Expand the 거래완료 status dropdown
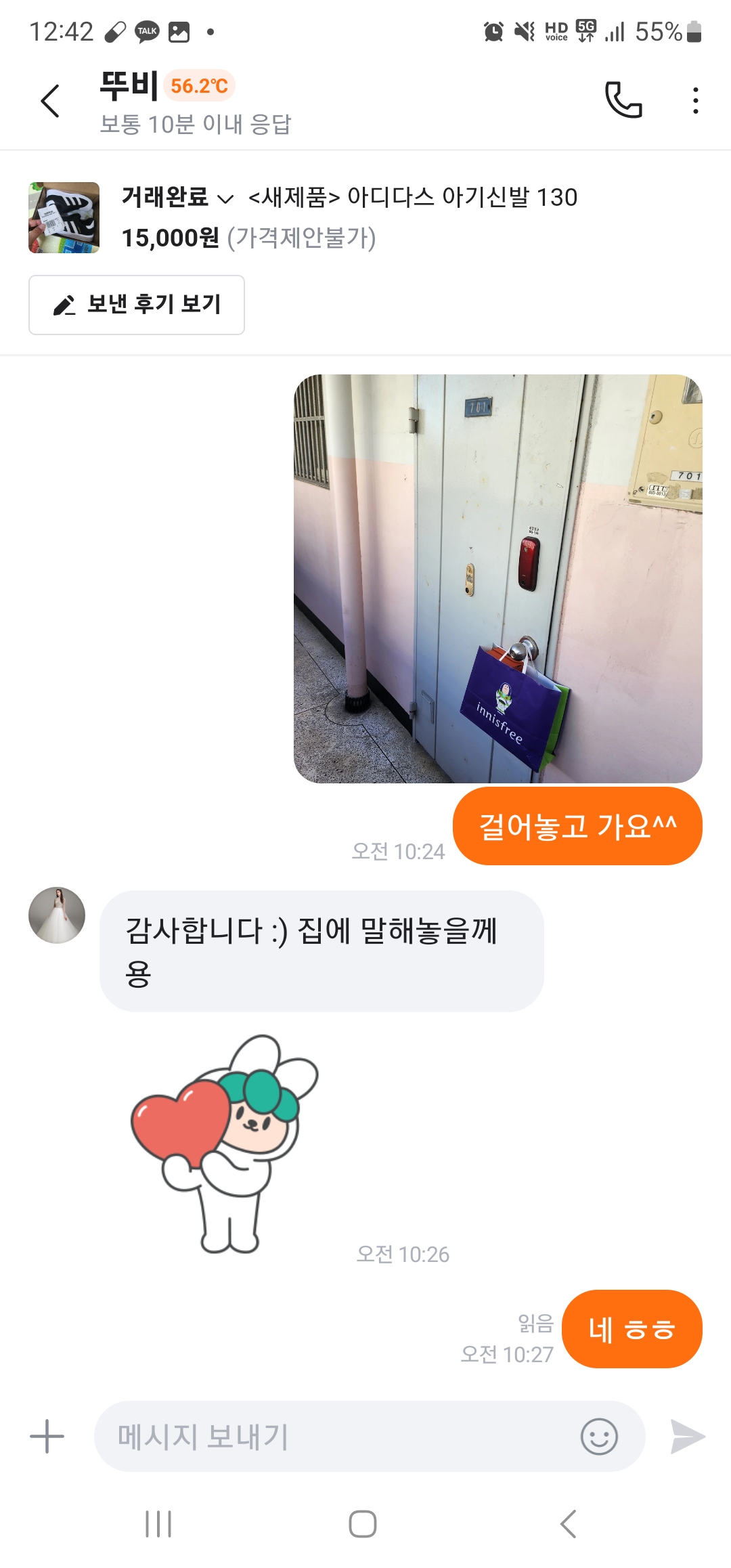This screenshot has height=1568, width=731. (177, 198)
